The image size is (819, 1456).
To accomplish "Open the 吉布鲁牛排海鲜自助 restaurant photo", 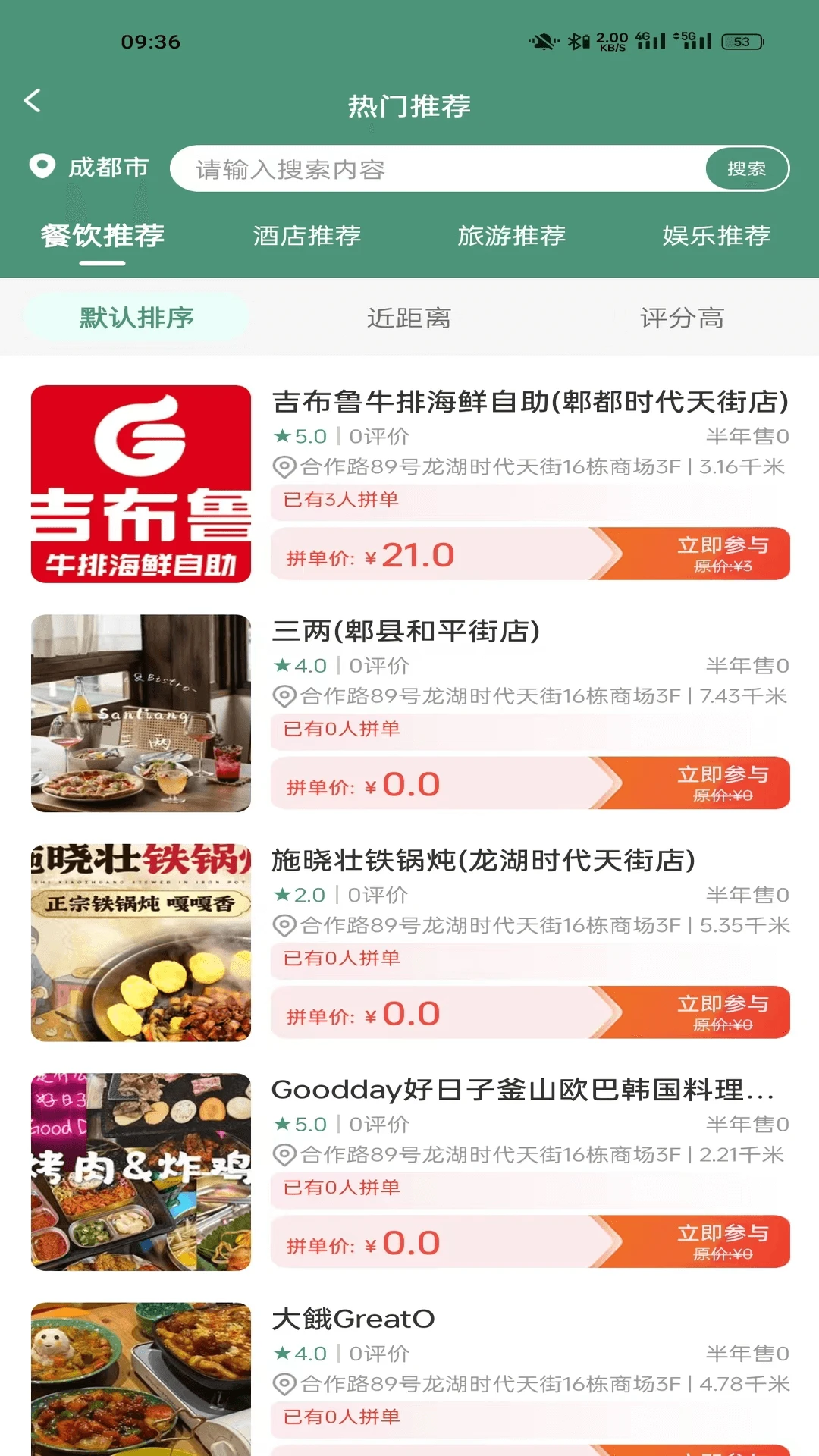I will (141, 484).
